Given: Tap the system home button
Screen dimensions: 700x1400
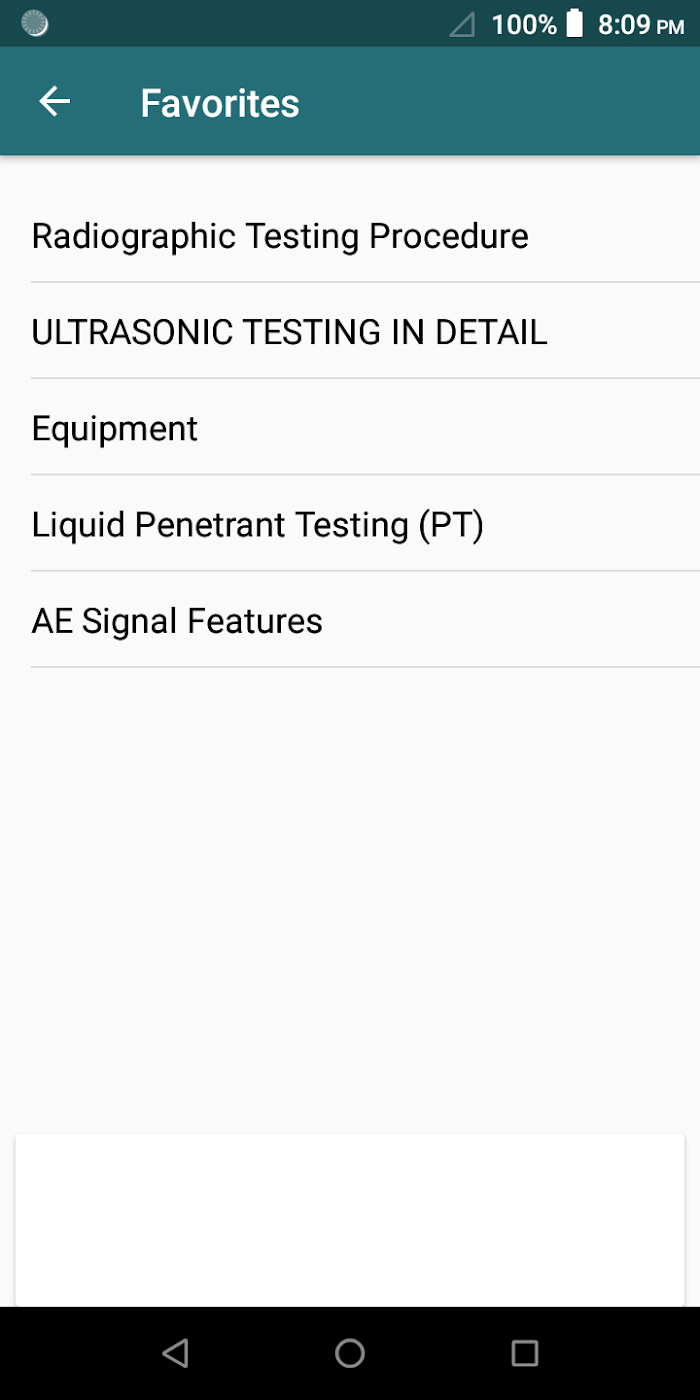Looking at the screenshot, I should 350,1353.
